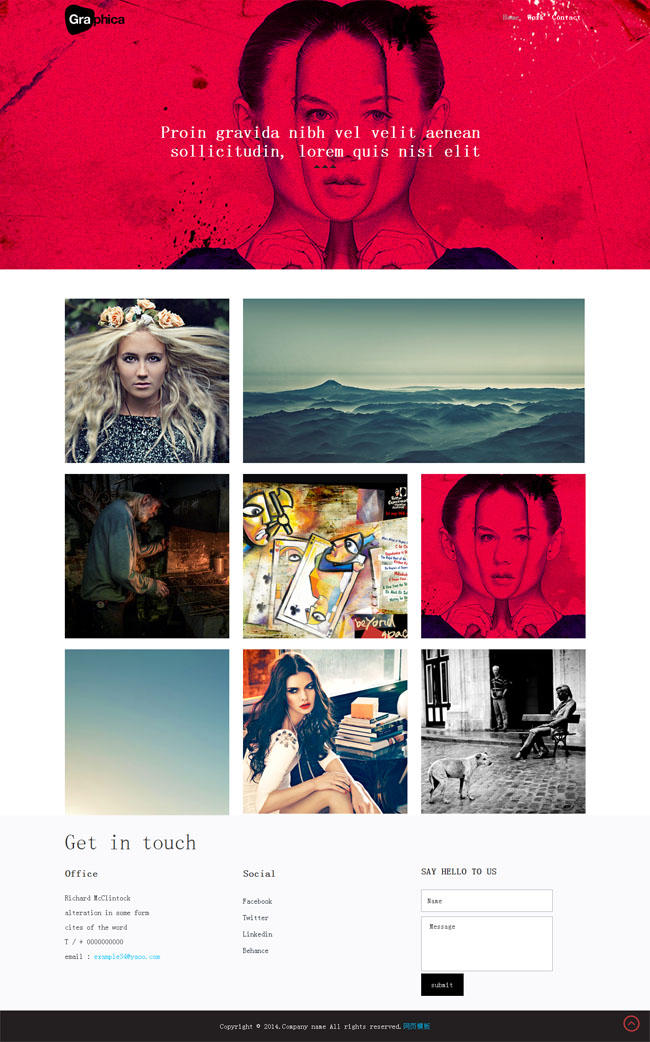Screen dimensions: 650x1042
Task: Tap the back-to-top arrow icon
Action: click(x=631, y=1023)
